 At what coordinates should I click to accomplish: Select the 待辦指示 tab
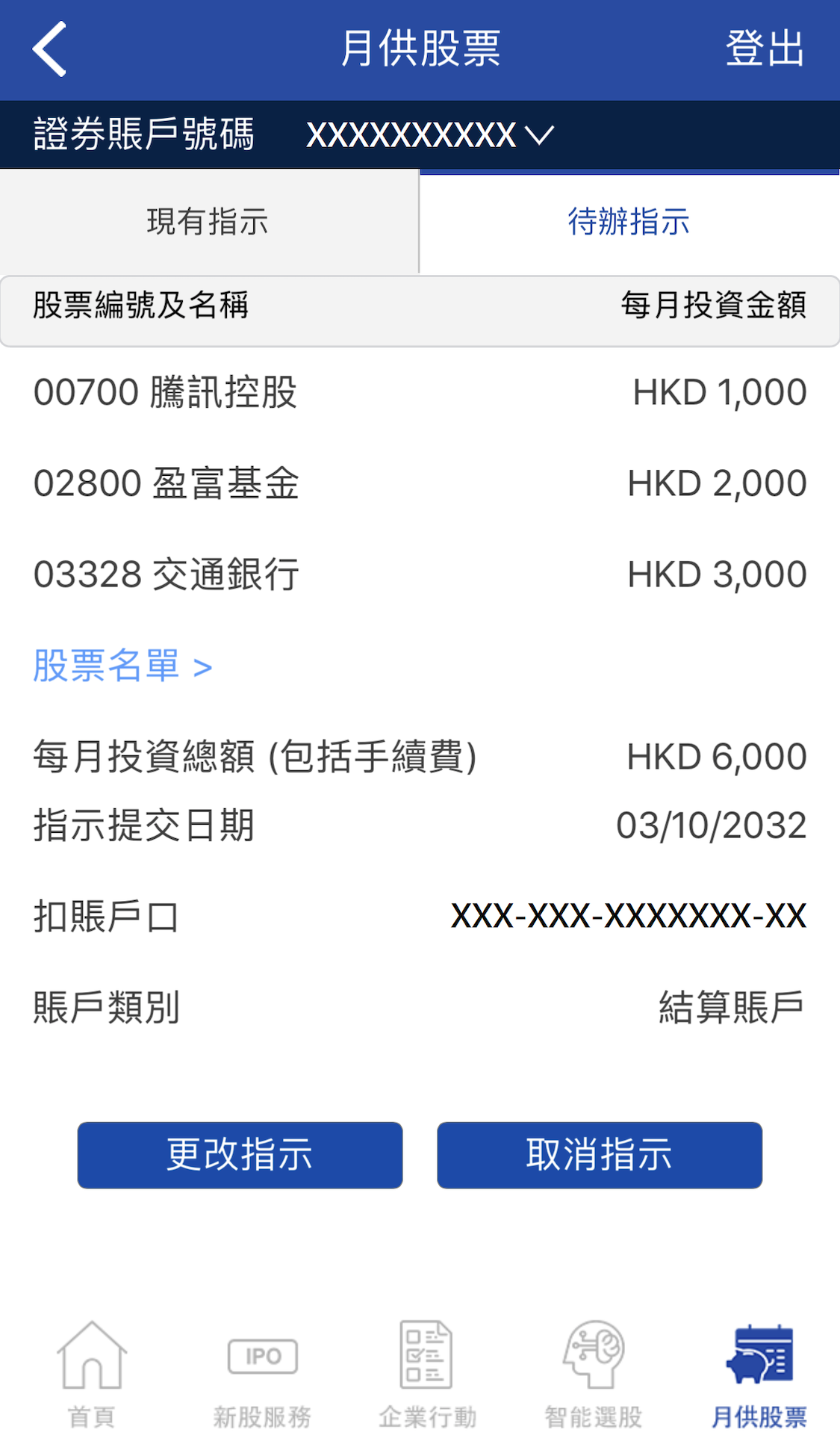coord(629,222)
